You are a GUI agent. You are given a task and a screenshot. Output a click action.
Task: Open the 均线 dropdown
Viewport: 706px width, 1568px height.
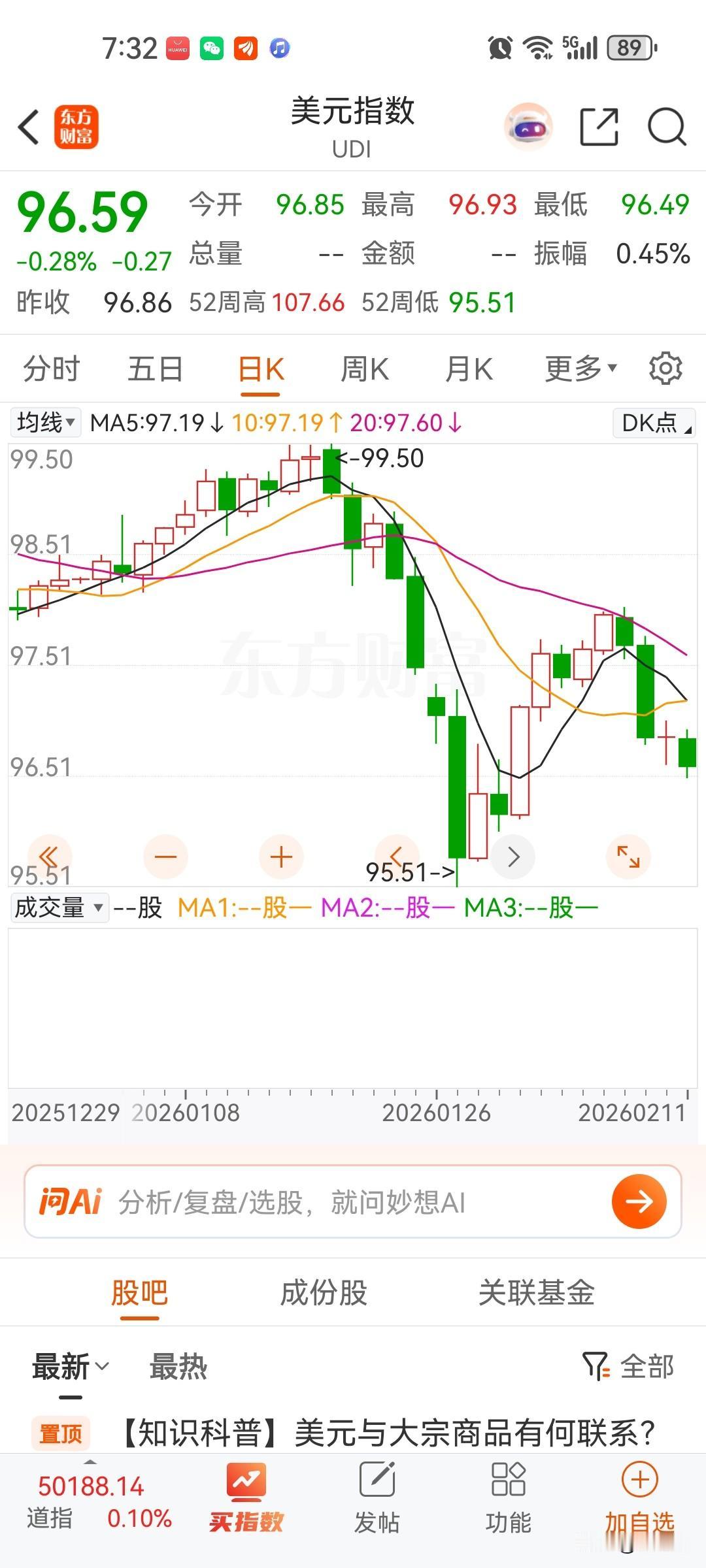[45, 423]
